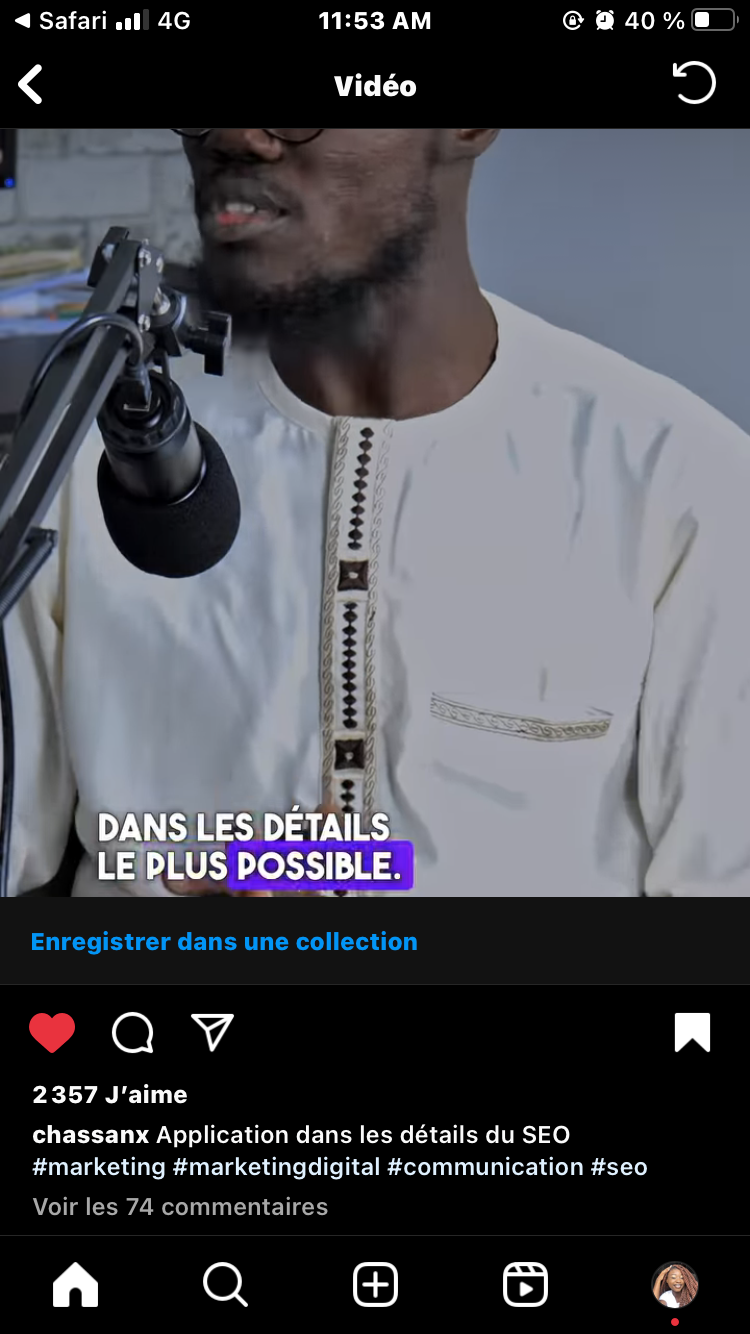The width and height of the screenshot is (750, 1334).
Task: Remove the post from saved bookmarks
Action: click(692, 1033)
